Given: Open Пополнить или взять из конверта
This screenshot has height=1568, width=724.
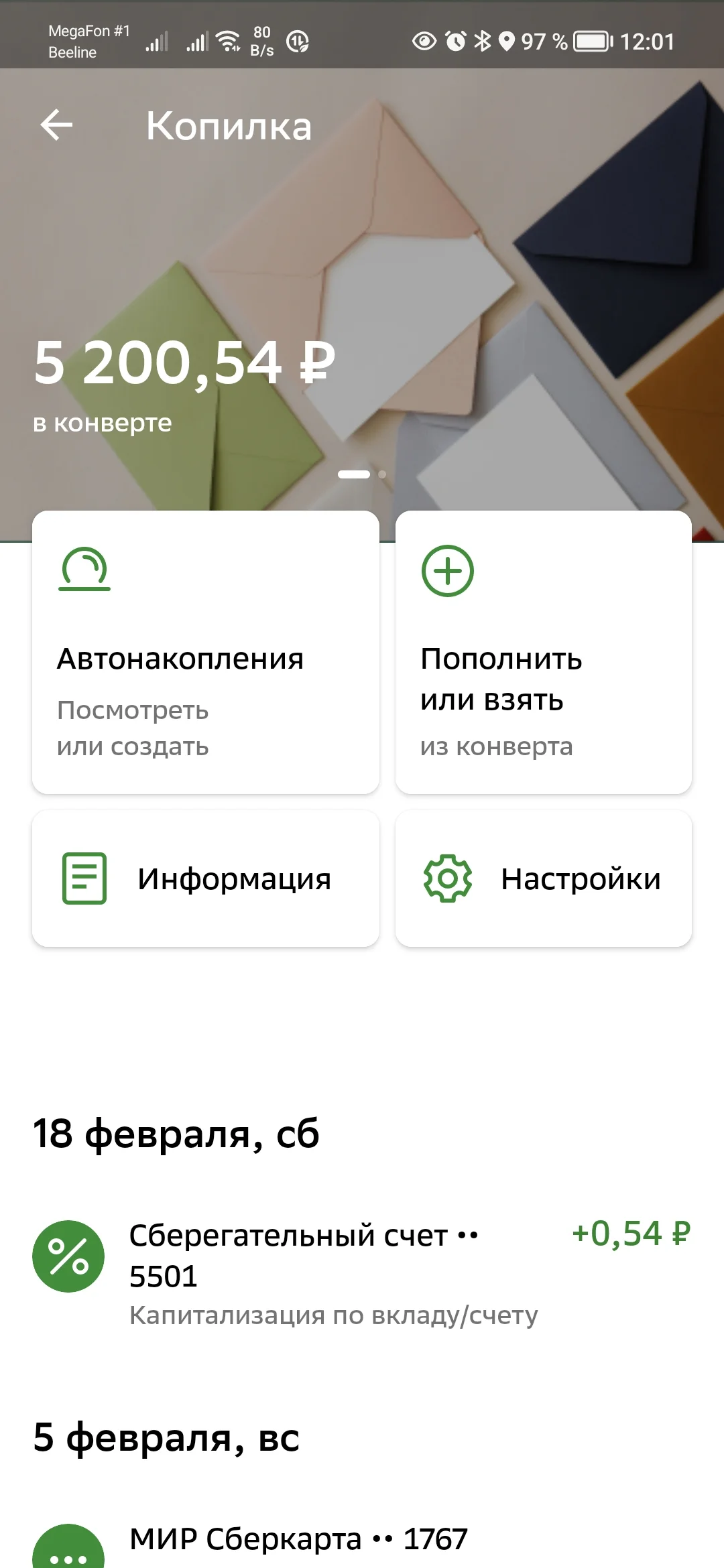Looking at the screenshot, I should click(544, 653).
